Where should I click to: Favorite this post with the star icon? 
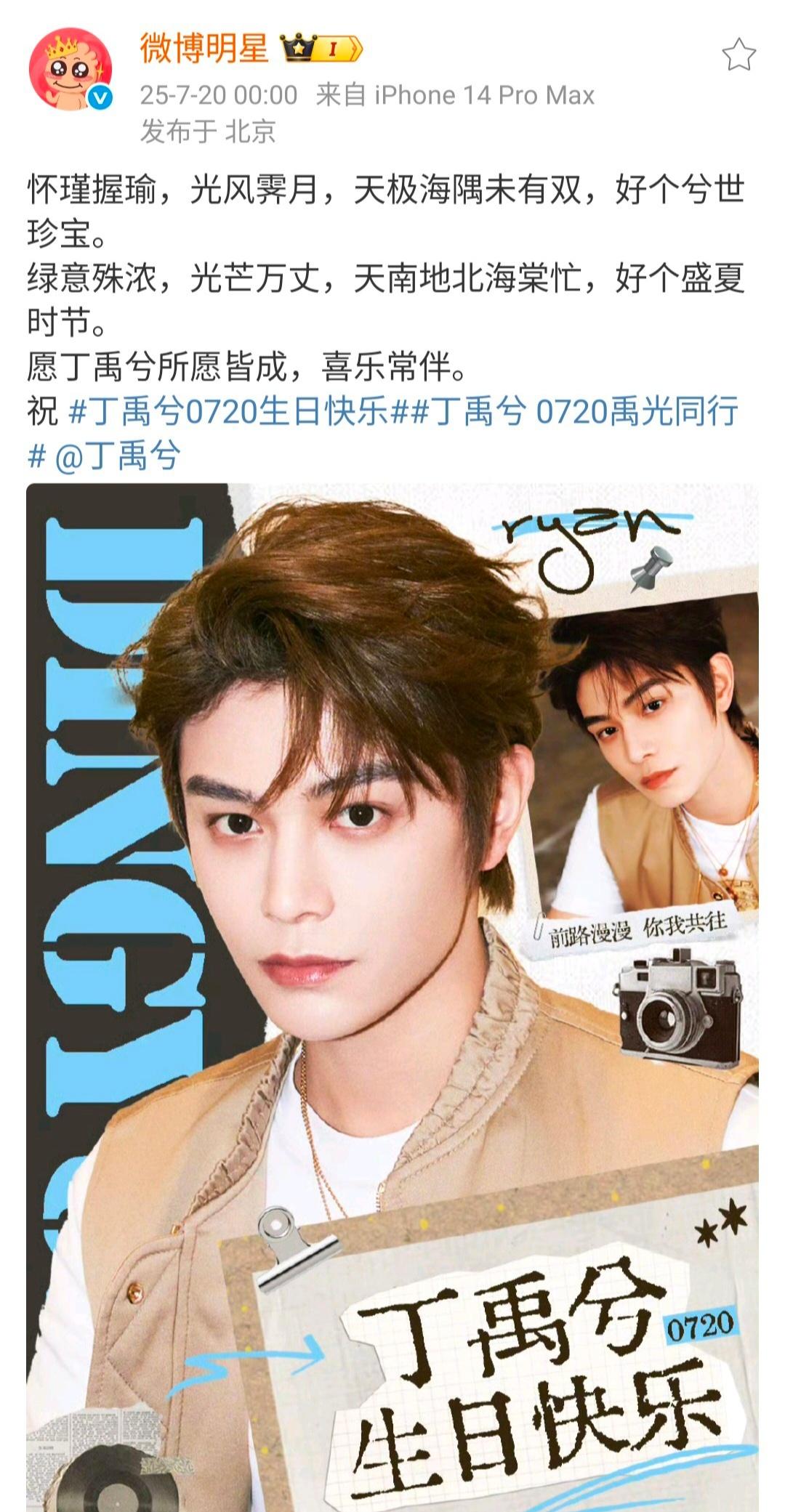pyautogui.click(x=738, y=55)
